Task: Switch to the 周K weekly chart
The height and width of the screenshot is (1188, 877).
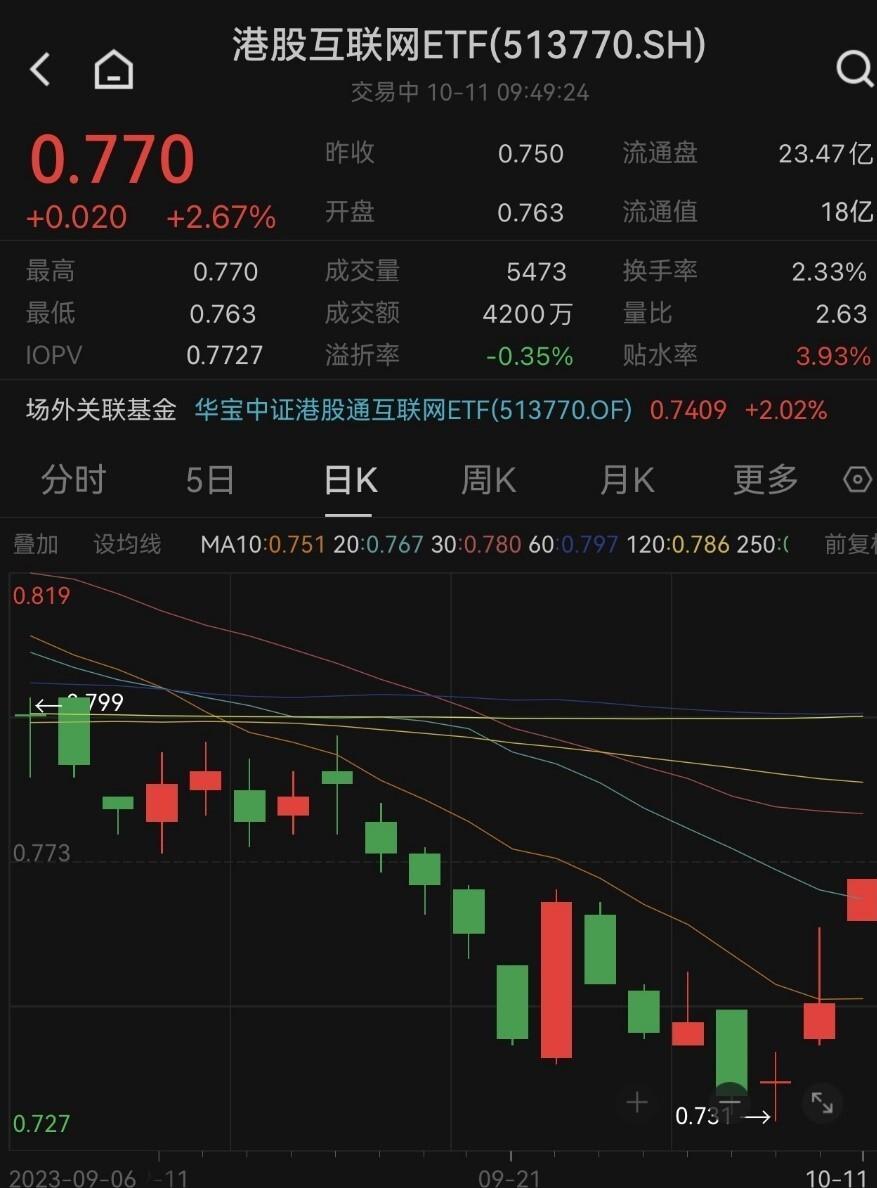Action: pyautogui.click(x=487, y=480)
